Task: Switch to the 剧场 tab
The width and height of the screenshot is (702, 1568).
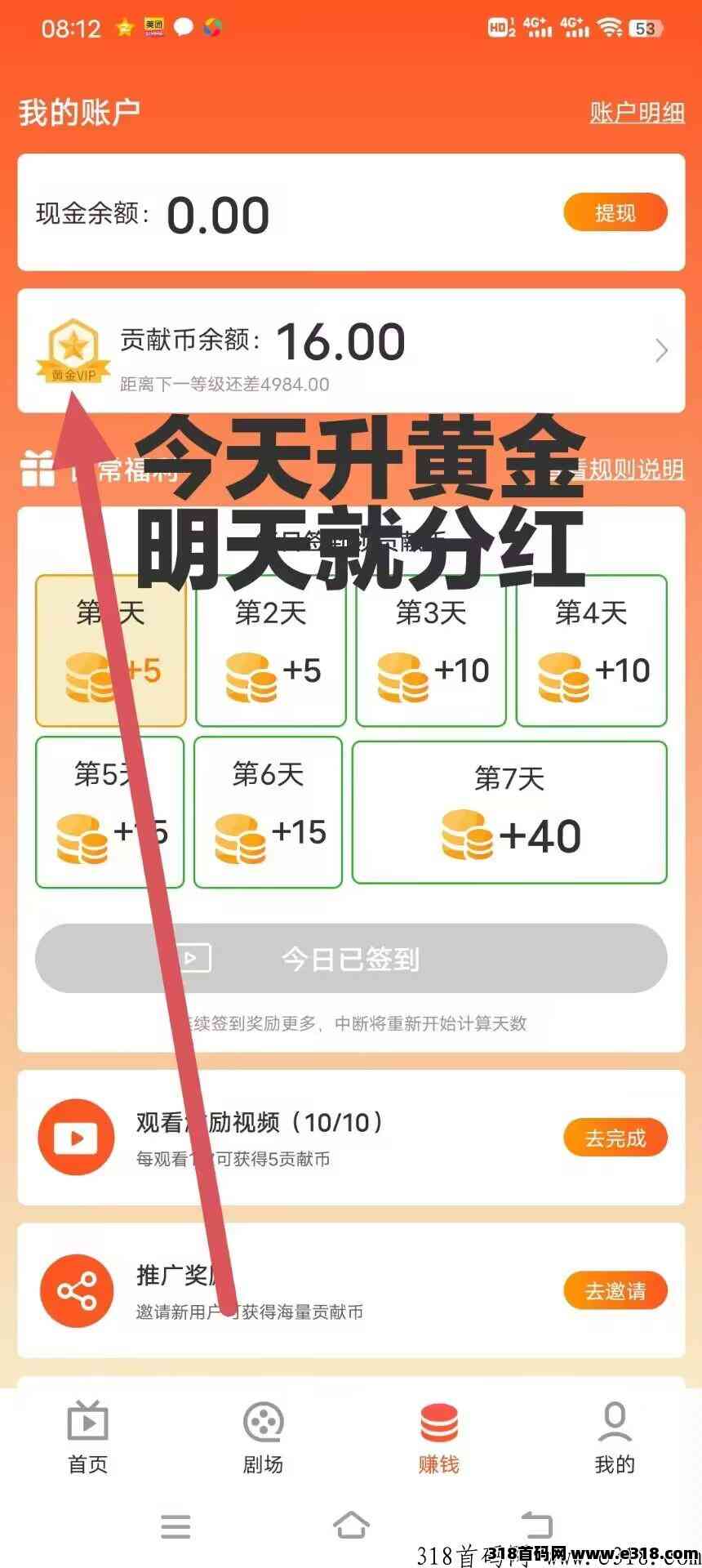Action: tap(263, 1439)
